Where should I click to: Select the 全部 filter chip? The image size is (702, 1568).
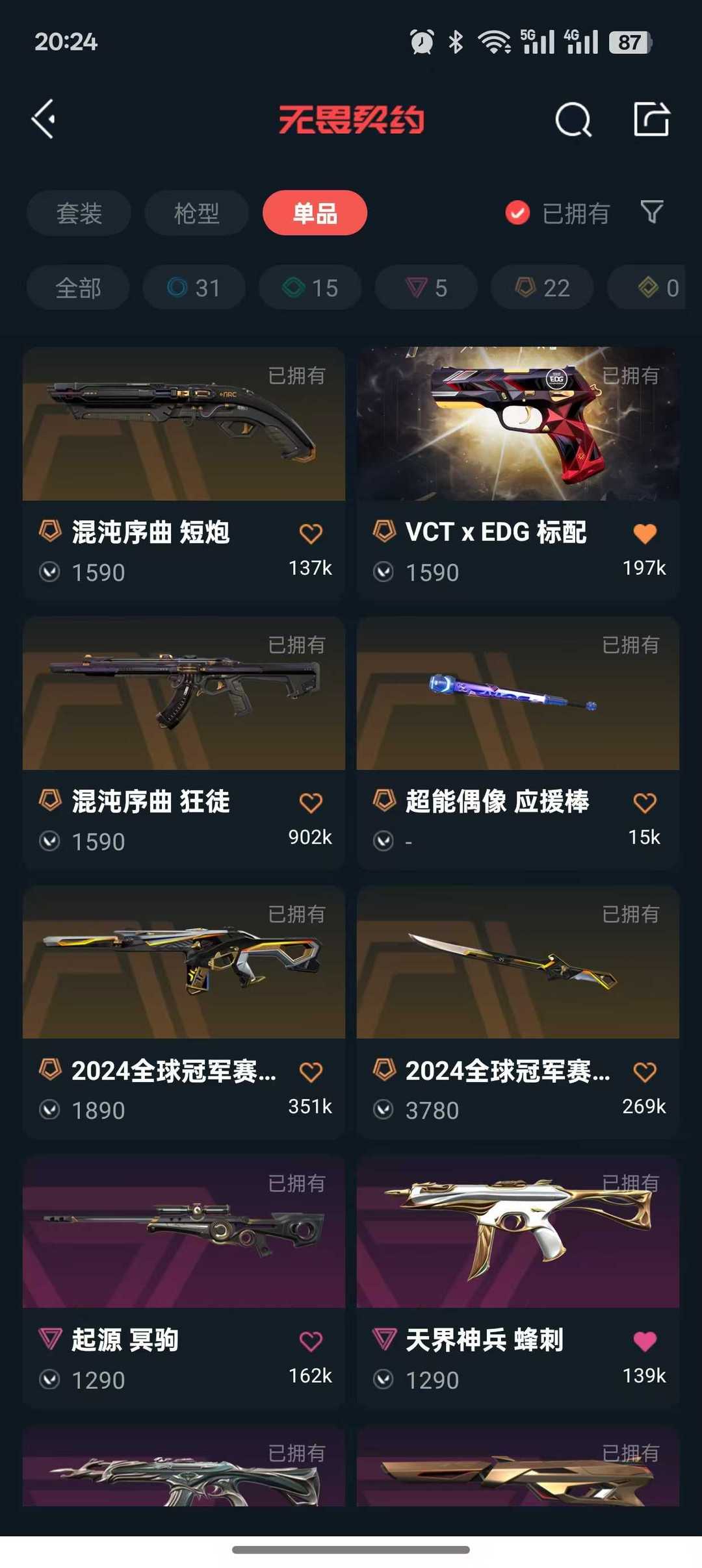click(77, 288)
